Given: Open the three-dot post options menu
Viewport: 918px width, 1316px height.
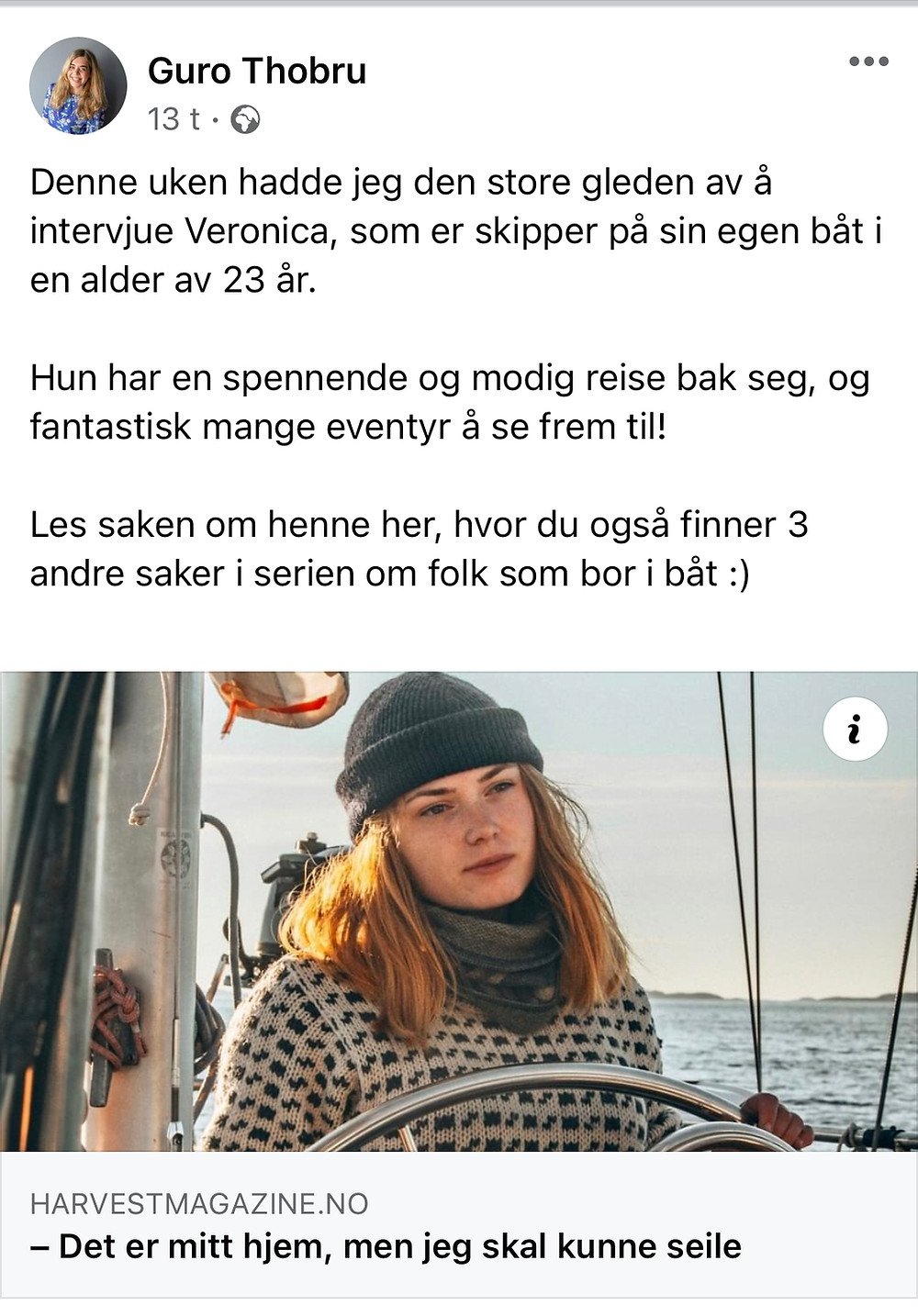Looking at the screenshot, I should 868,61.
